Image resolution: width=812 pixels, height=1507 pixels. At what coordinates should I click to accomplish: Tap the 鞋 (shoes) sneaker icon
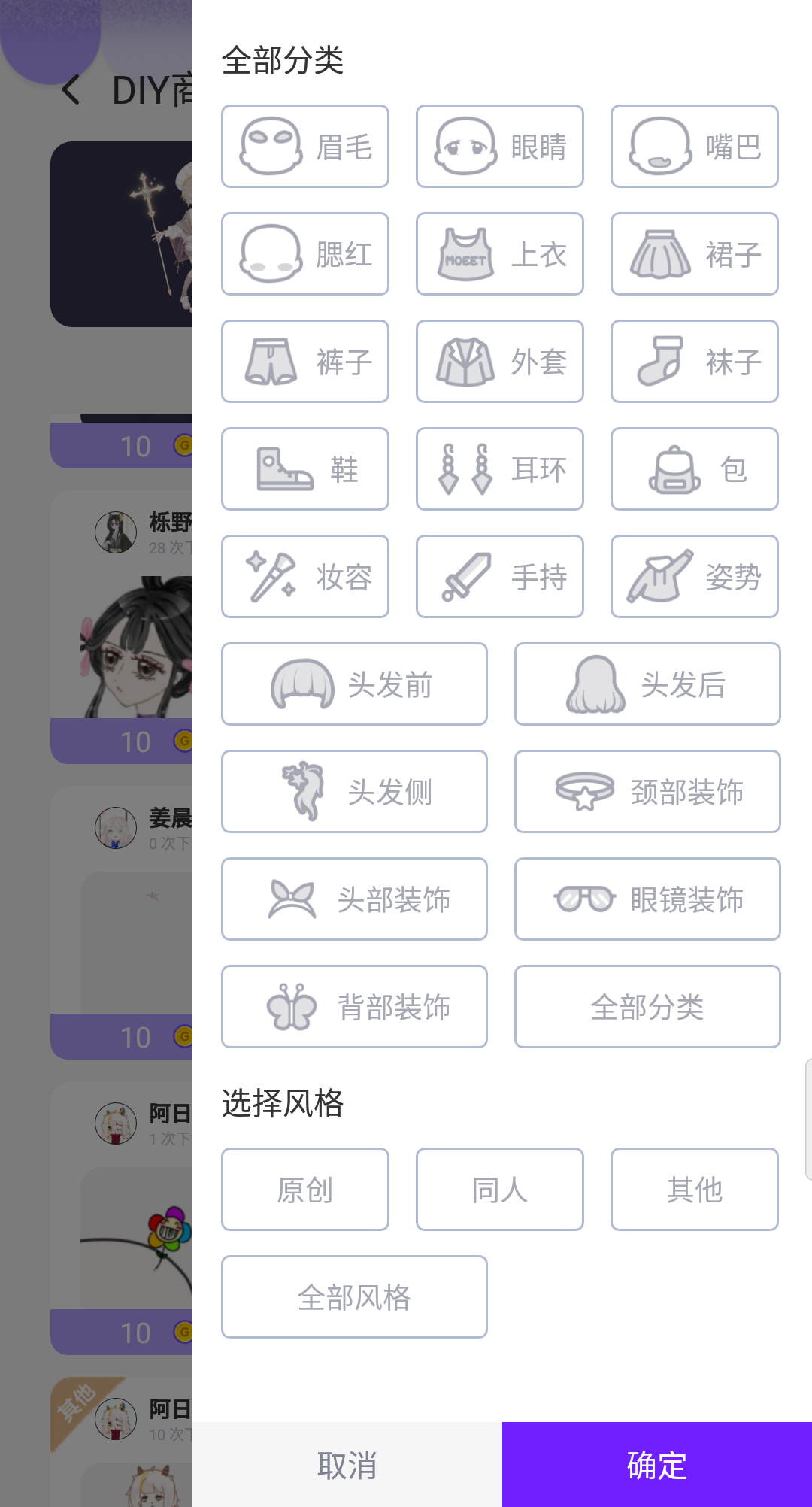click(304, 468)
